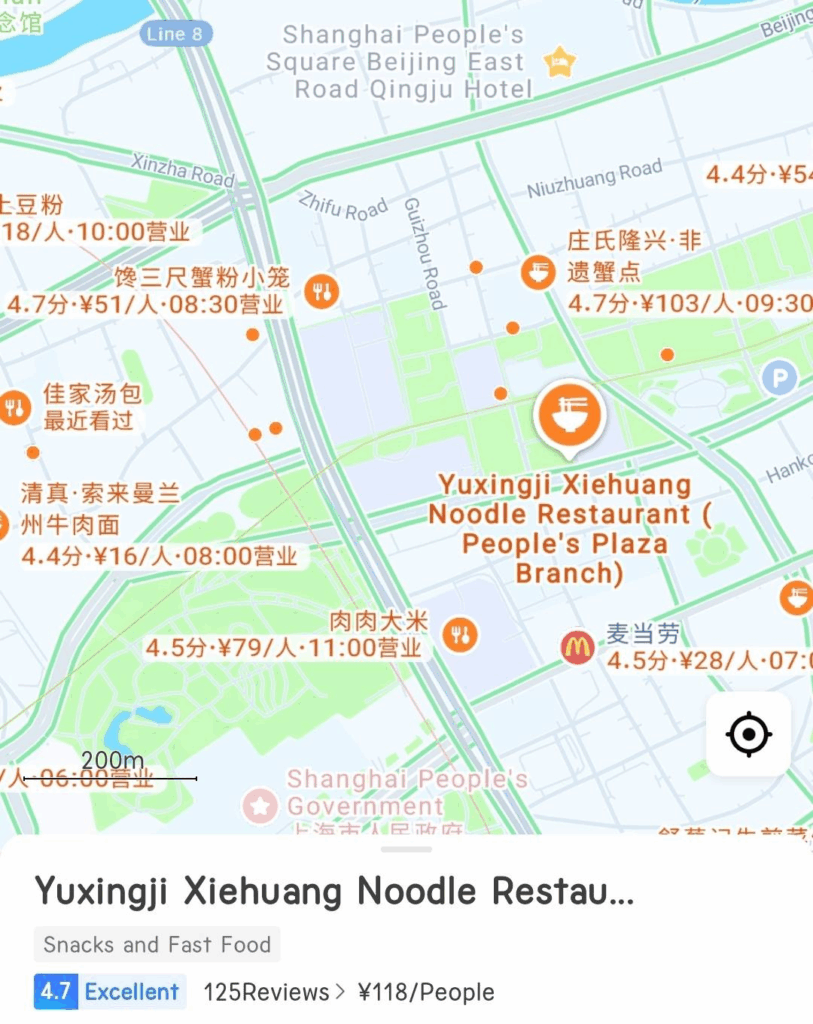
Task: Select the 馋三尺蟹粉小笼 restaurant marker
Action: [321, 291]
